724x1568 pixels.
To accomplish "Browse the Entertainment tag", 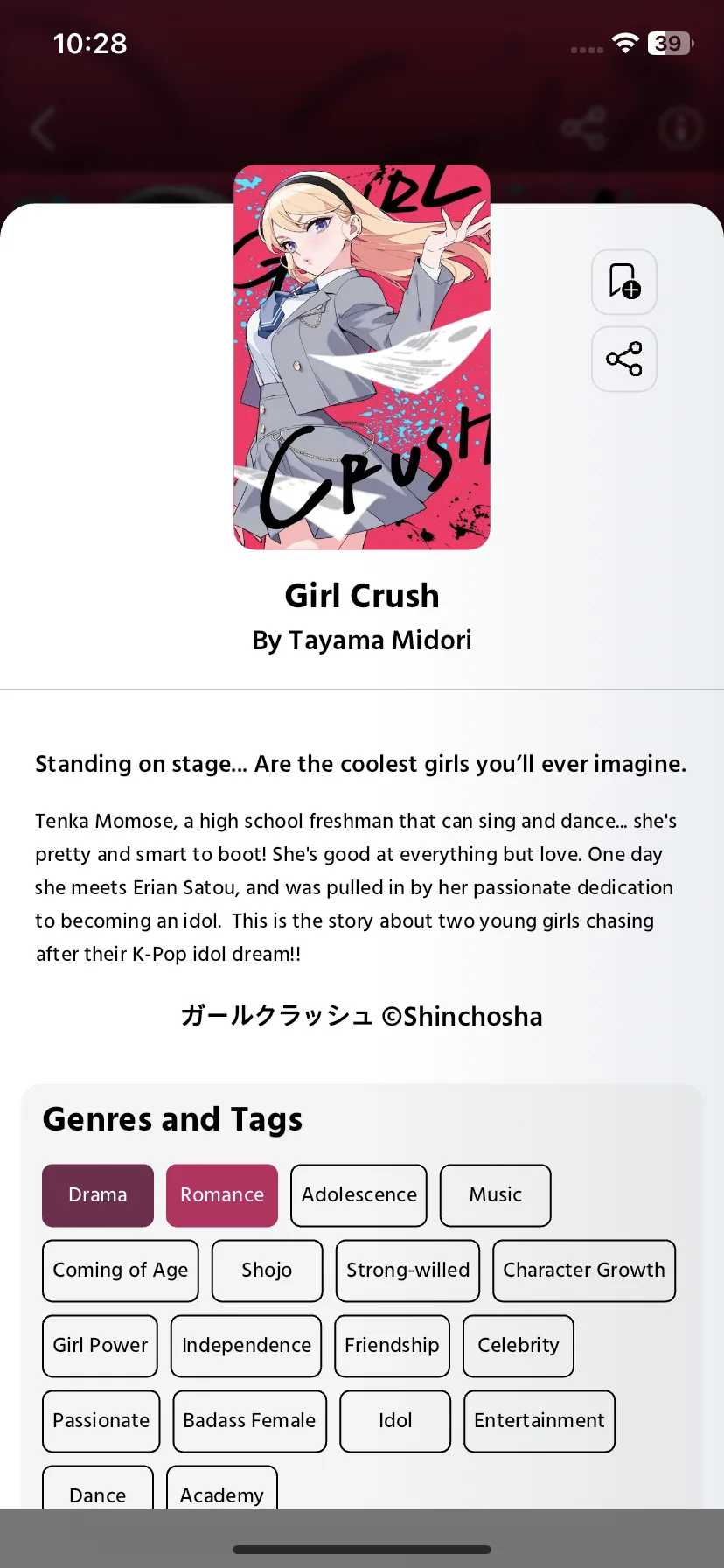I will click(539, 1421).
